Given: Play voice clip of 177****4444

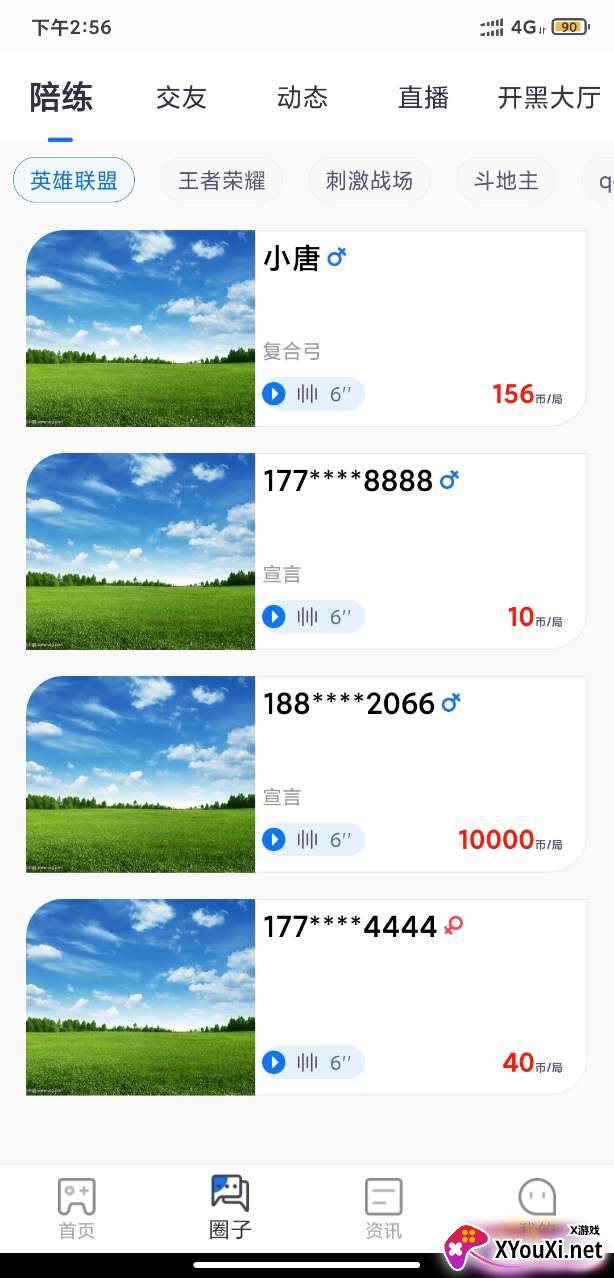Looking at the screenshot, I should point(274,1063).
